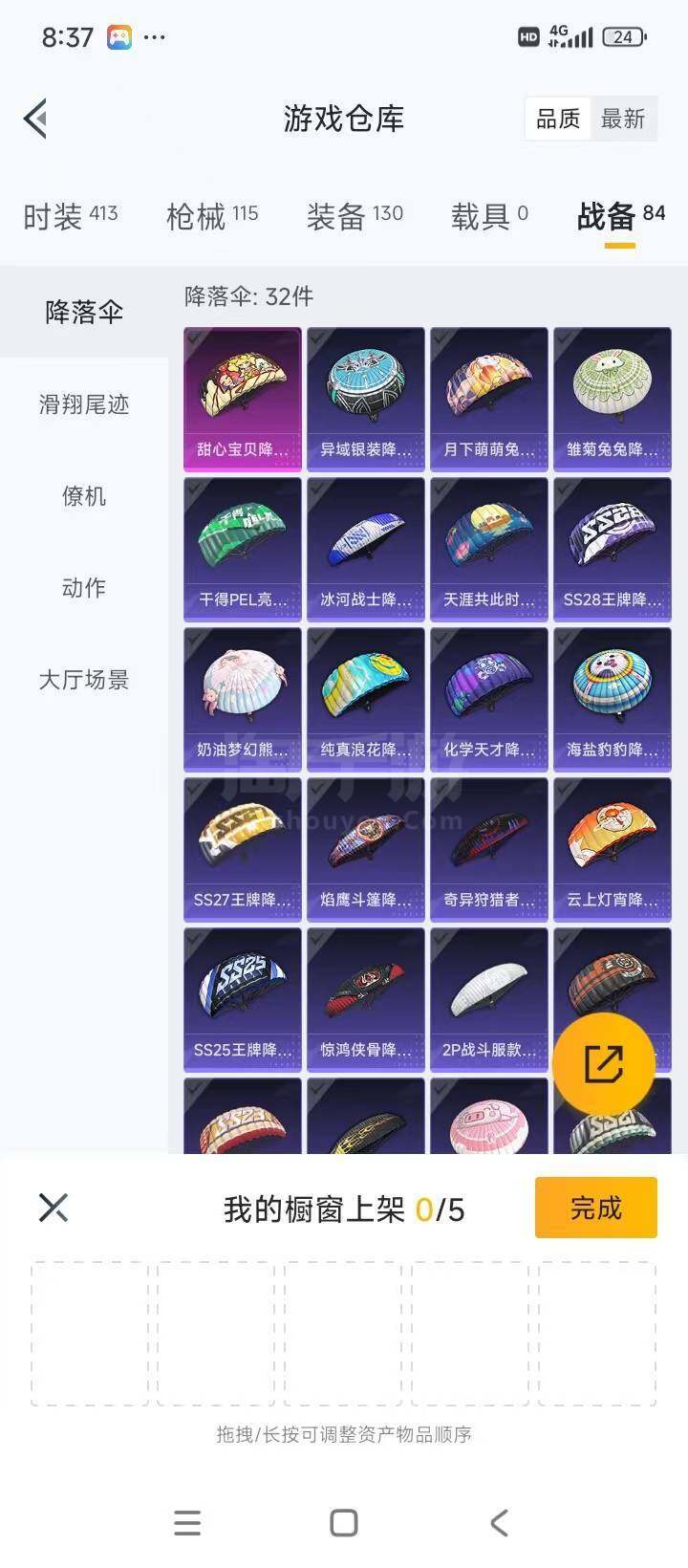Screen dimensions: 688x1568
Task: Close the 我的橱窗上架 panel
Action: (x=54, y=1208)
